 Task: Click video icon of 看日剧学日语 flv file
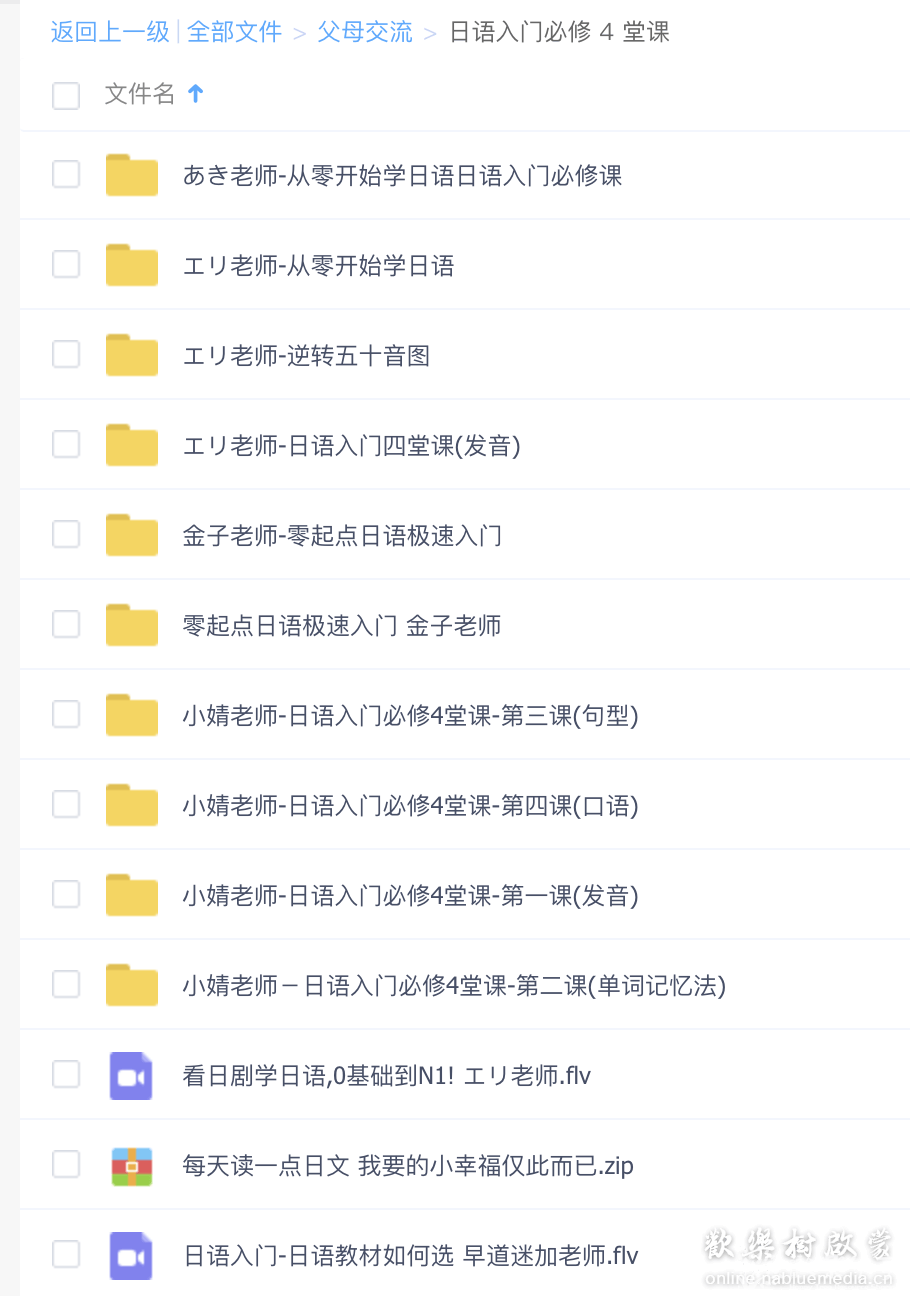[x=131, y=1074]
